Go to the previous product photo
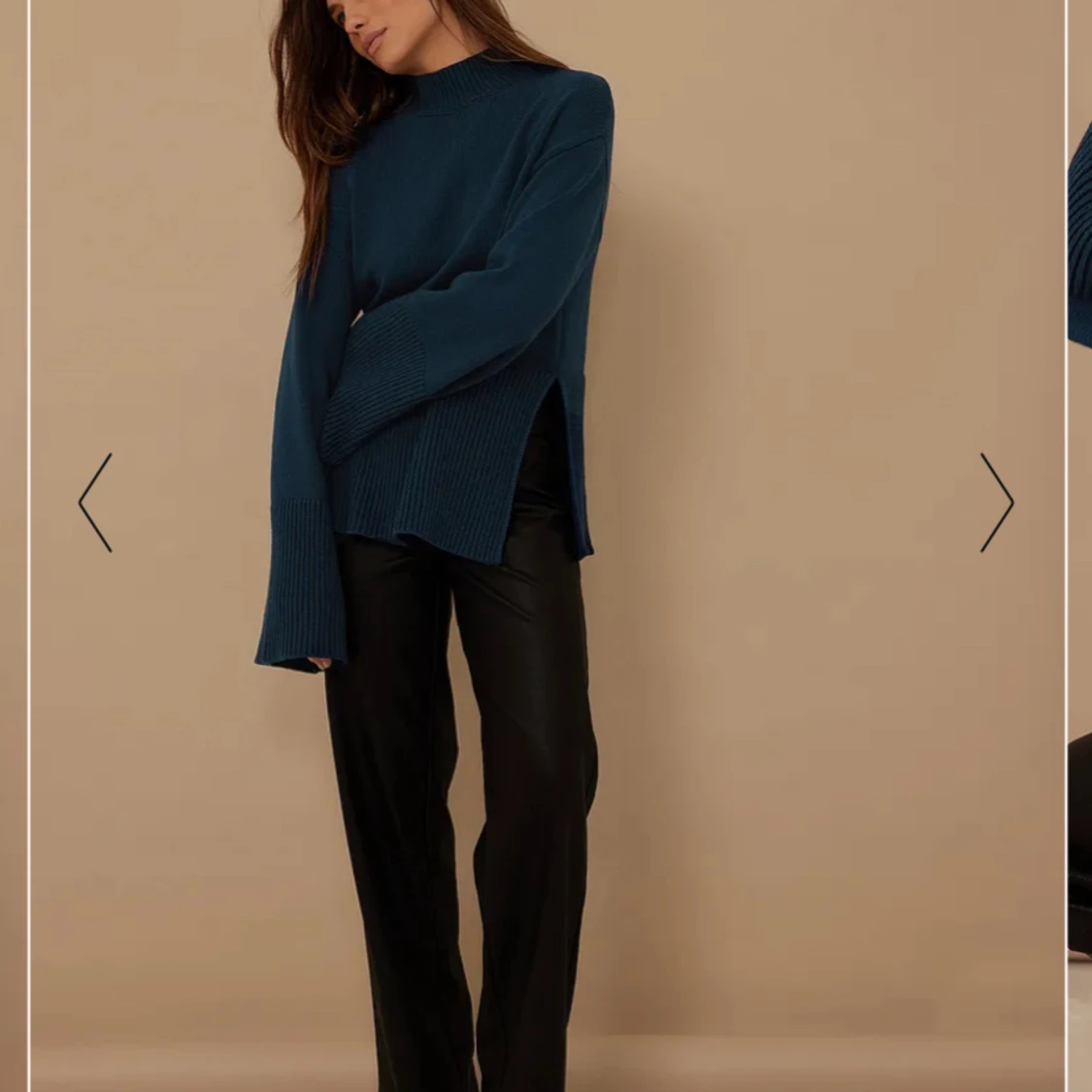This screenshot has width=1092, height=1092. click(x=95, y=503)
